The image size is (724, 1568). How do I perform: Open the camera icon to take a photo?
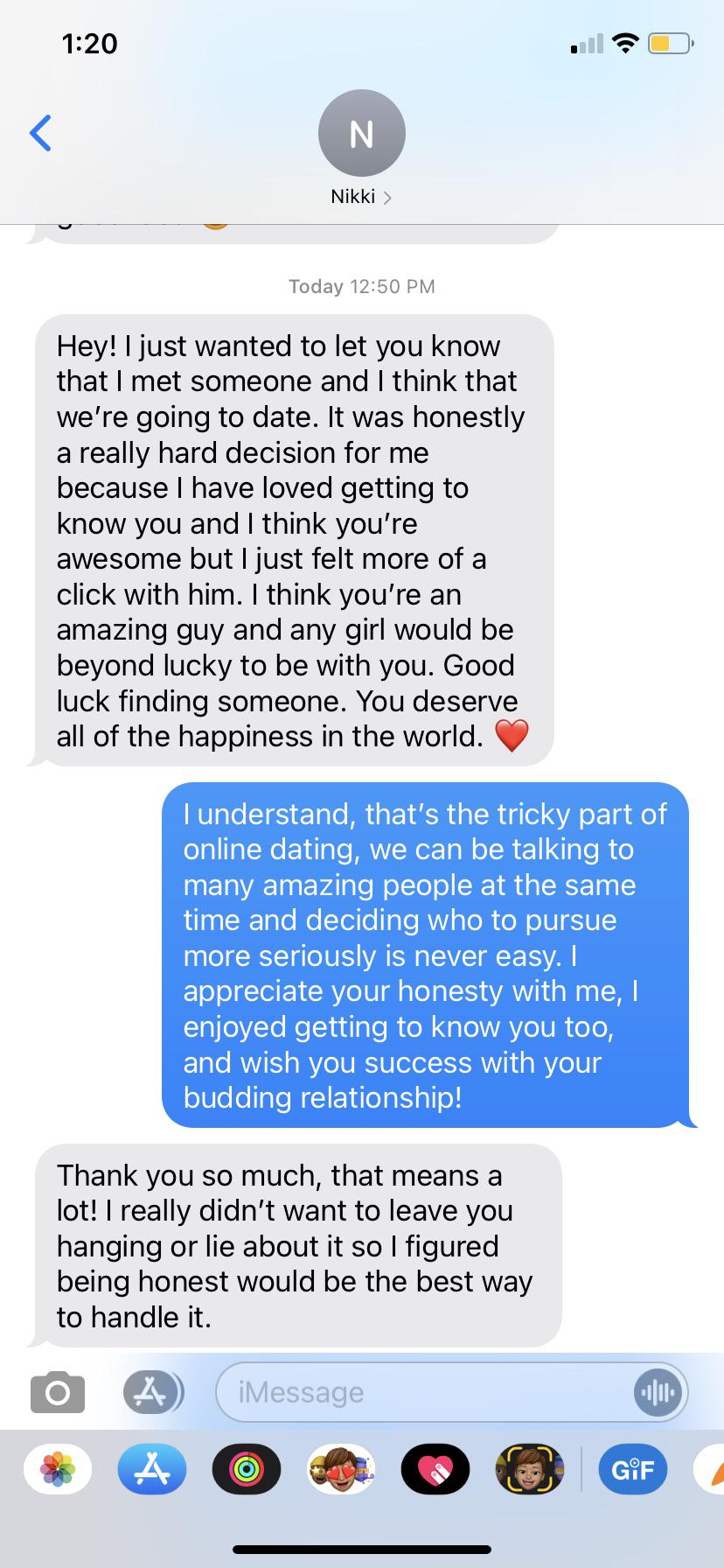point(56,1391)
